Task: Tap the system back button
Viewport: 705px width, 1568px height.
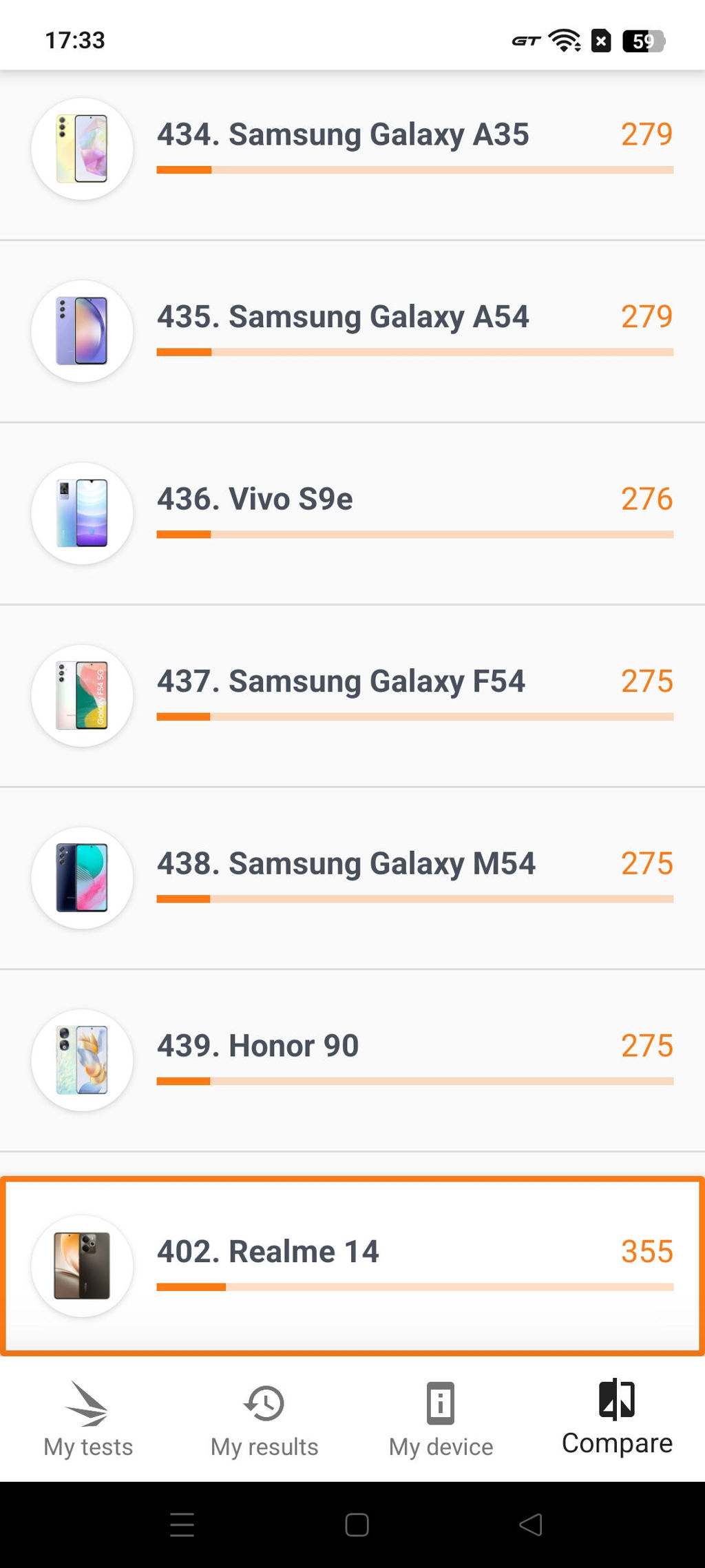Action: [531, 1525]
